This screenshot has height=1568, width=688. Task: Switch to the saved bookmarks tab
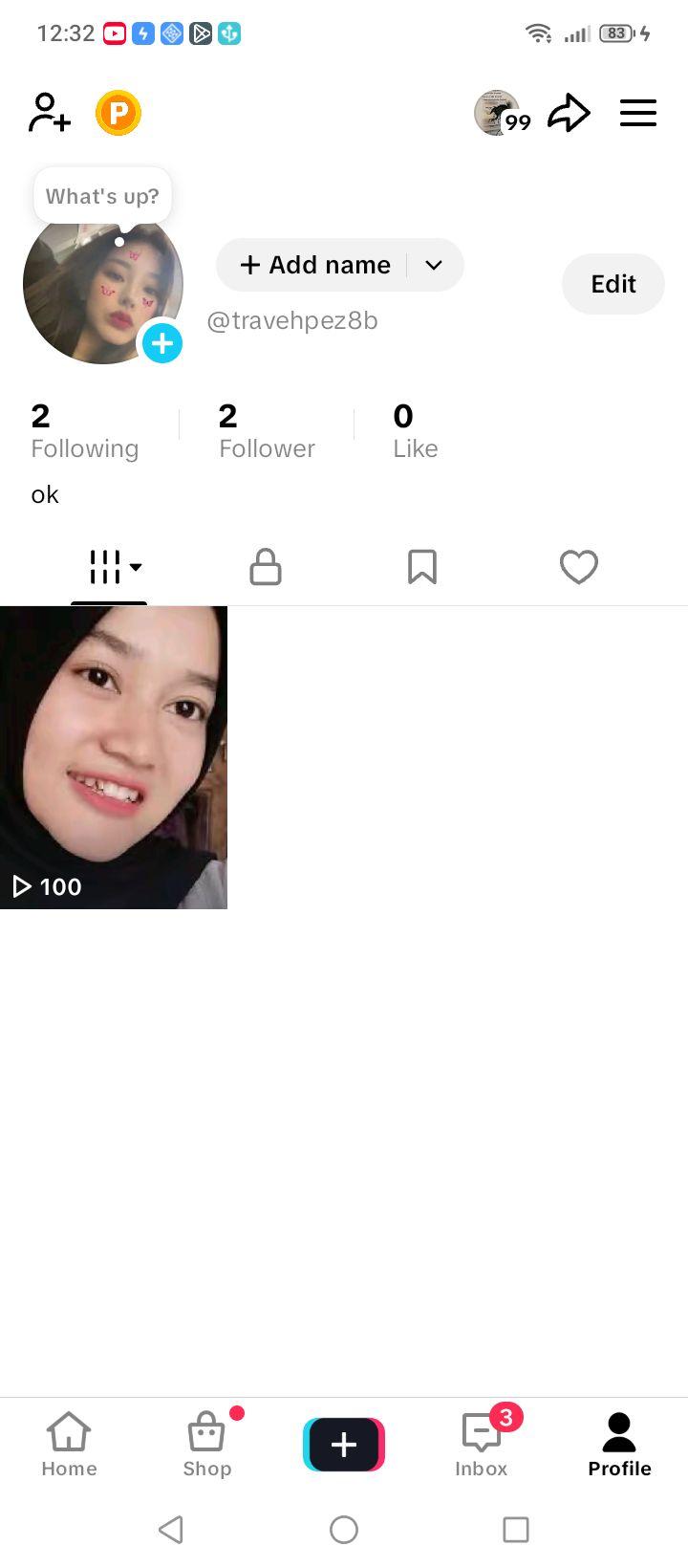point(422,566)
